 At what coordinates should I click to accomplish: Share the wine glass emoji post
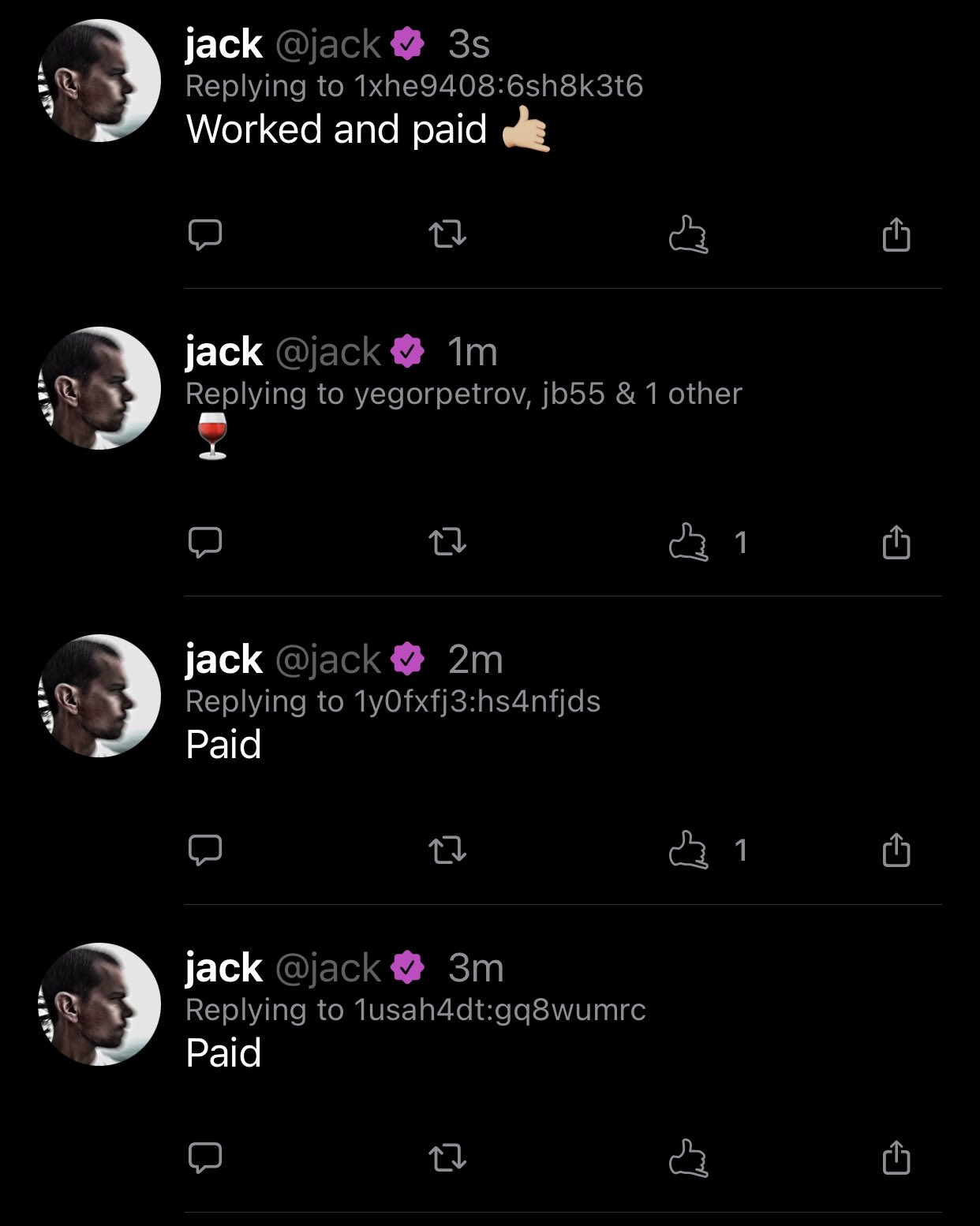coord(896,542)
